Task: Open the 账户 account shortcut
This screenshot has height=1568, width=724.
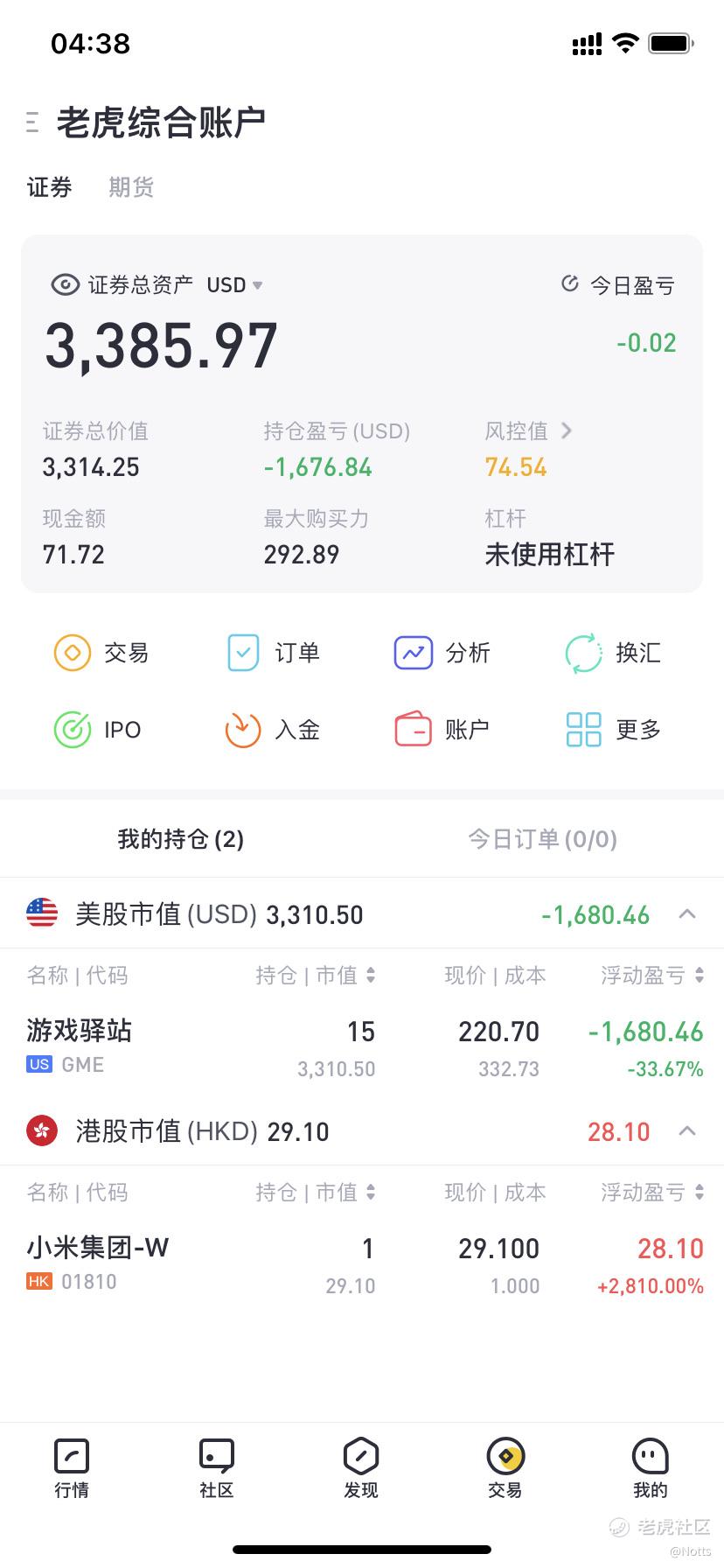Action: [442, 730]
